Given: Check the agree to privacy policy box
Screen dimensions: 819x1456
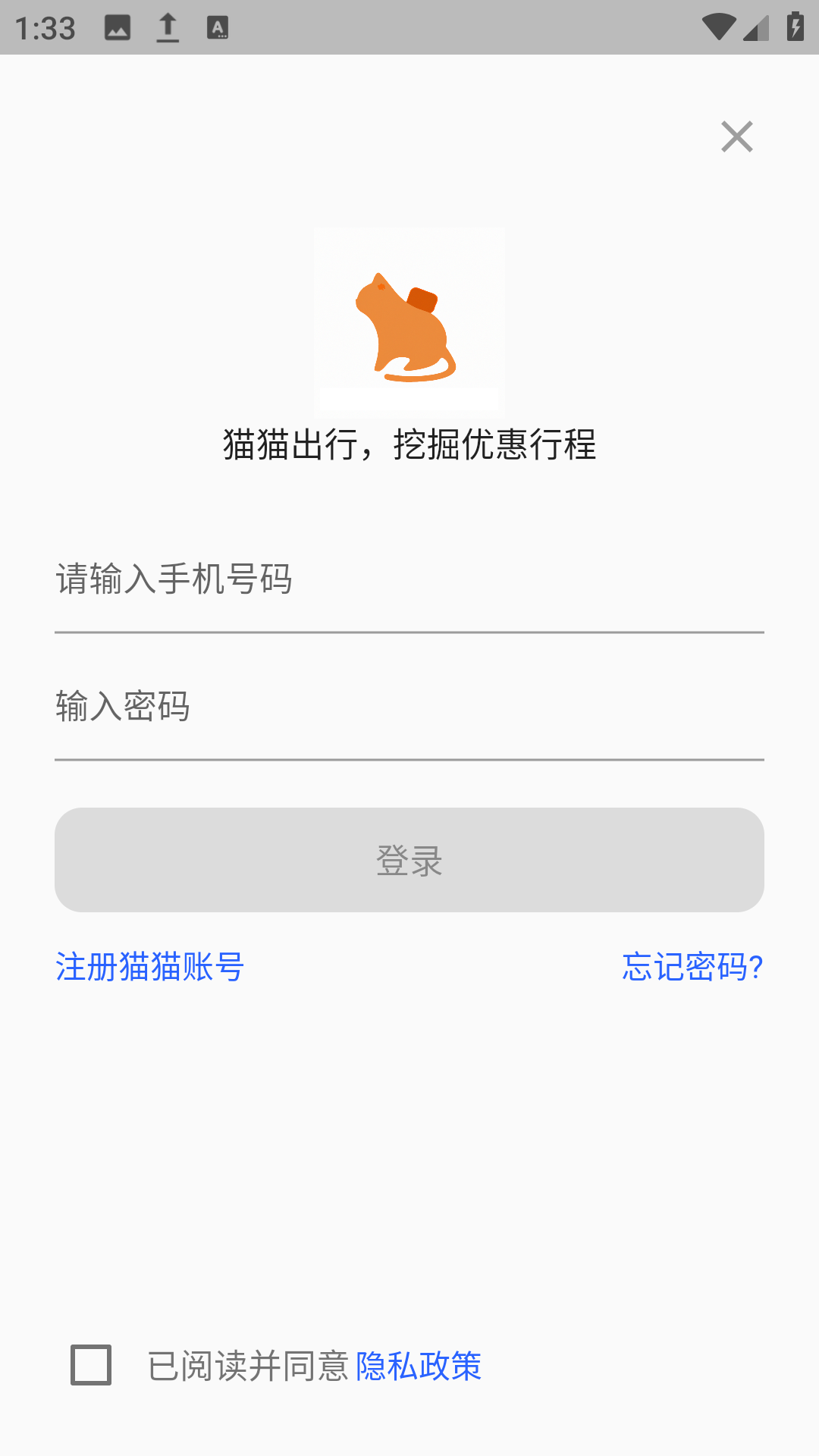Looking at the screenshot, I should pos(91,1365).
